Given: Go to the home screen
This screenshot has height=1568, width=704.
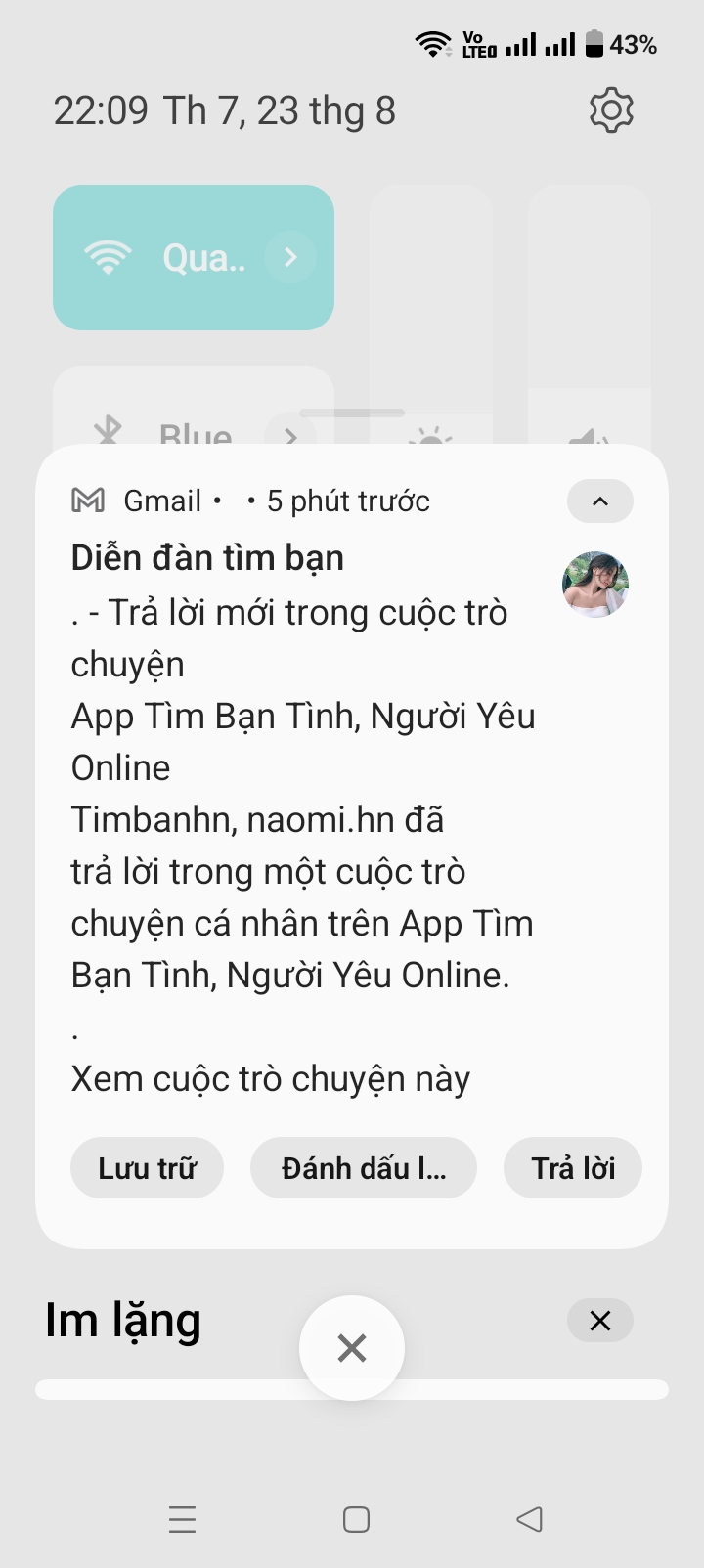Looking at the screenshot, I should (356, 1519).
